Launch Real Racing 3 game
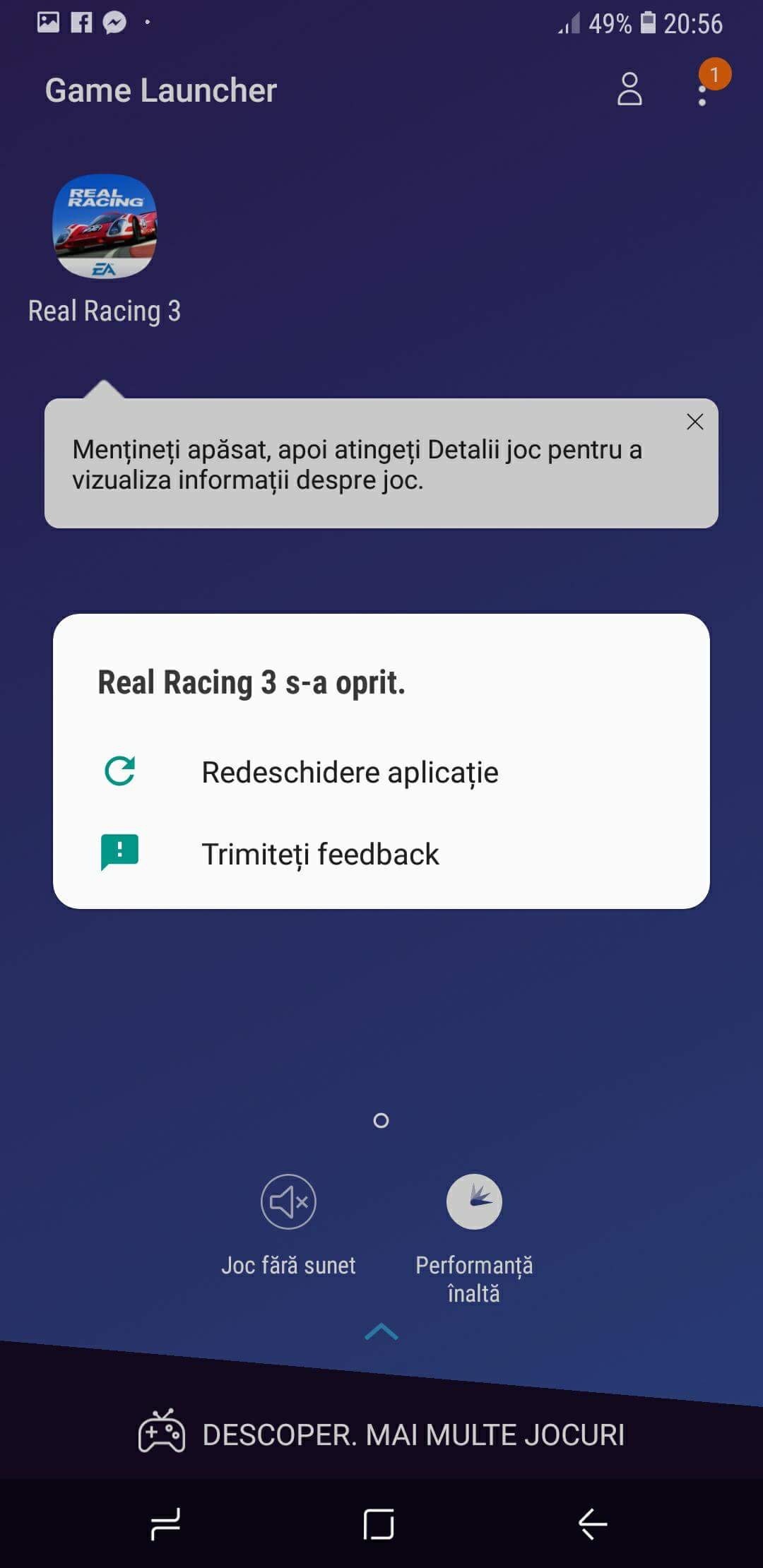Image resolution: width=763 pixels, height=1568 pixels. [105, 227]
